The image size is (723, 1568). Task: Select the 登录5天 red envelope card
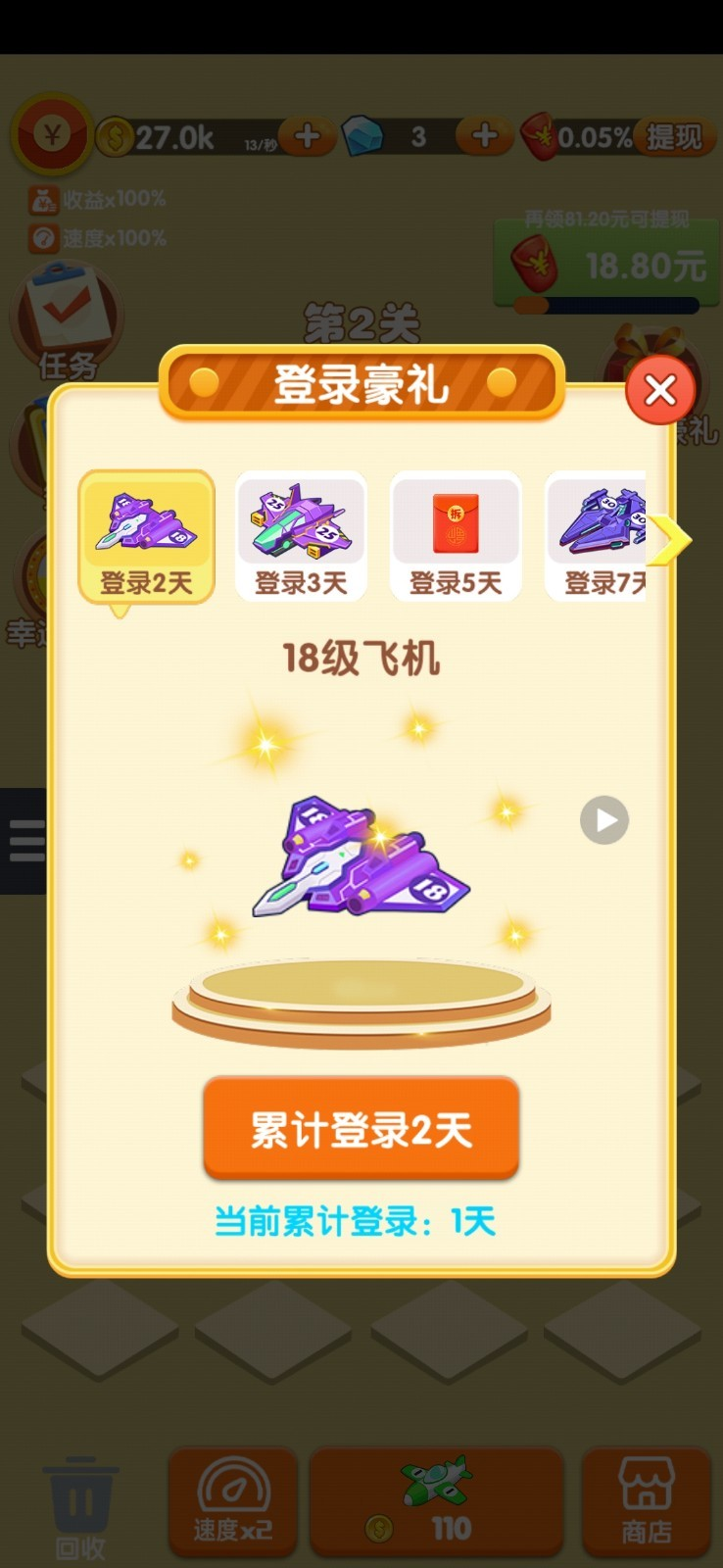coord(455,536)
